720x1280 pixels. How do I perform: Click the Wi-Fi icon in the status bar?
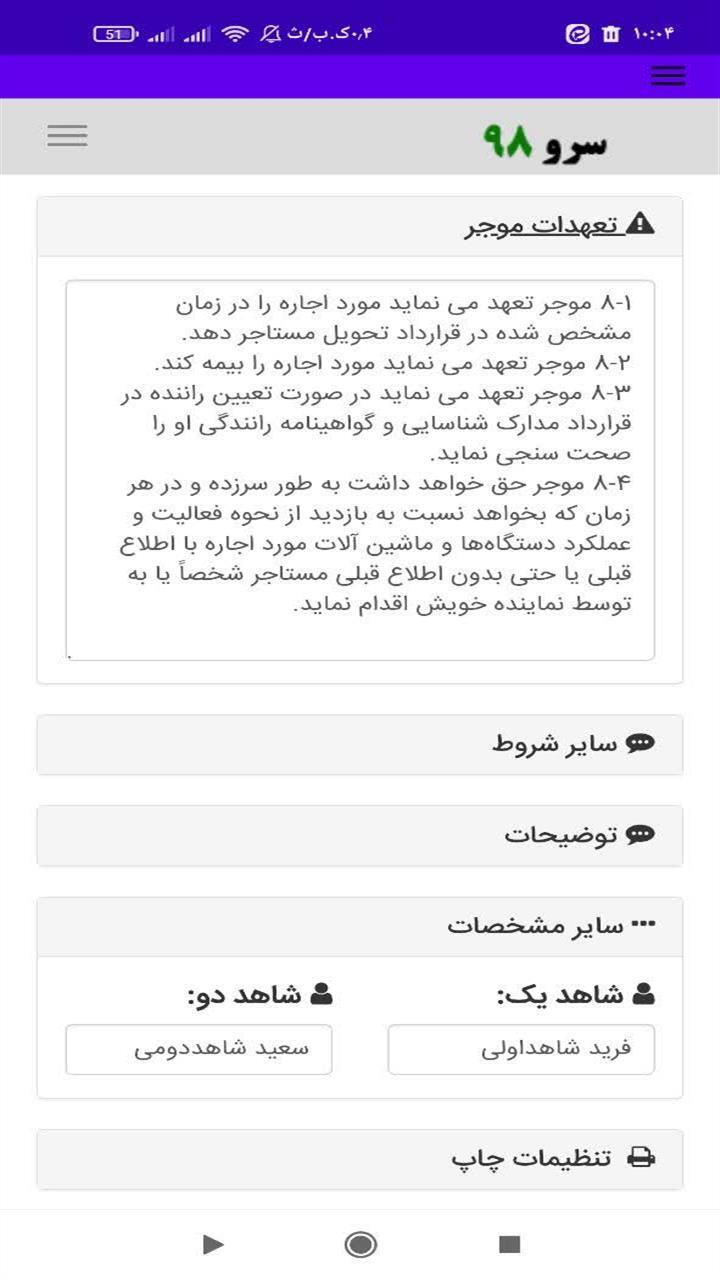click(x=237, y=30)
